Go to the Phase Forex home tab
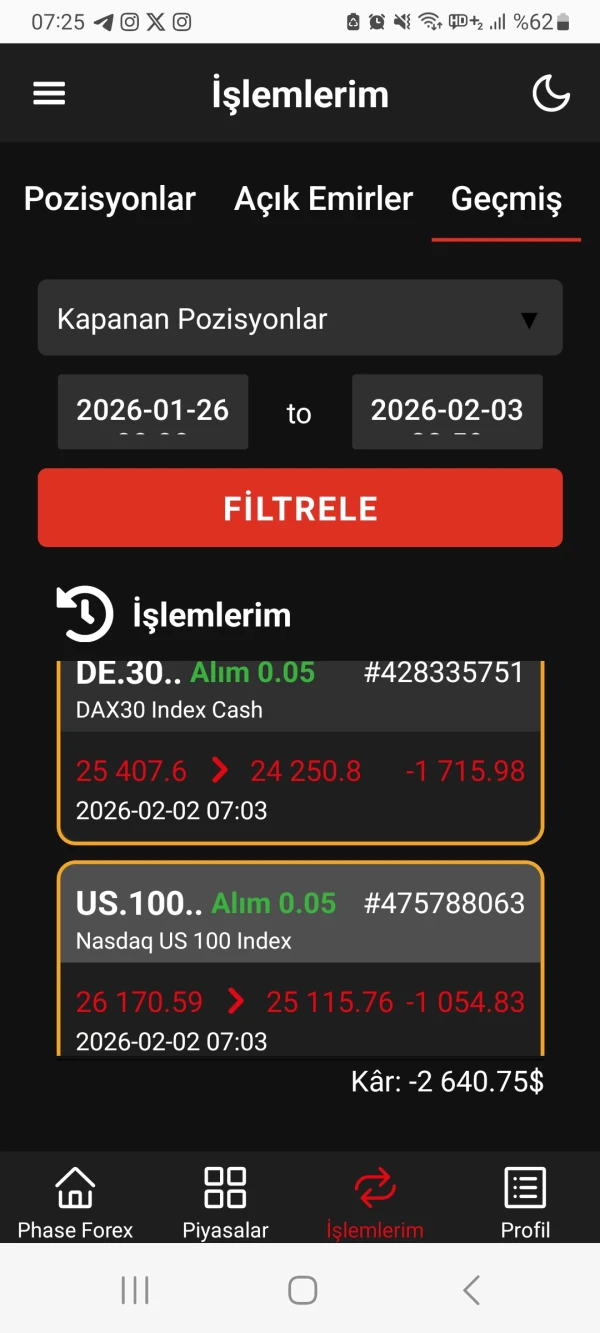This screenshot has height=1333, width=600. tap(75, 1203)
